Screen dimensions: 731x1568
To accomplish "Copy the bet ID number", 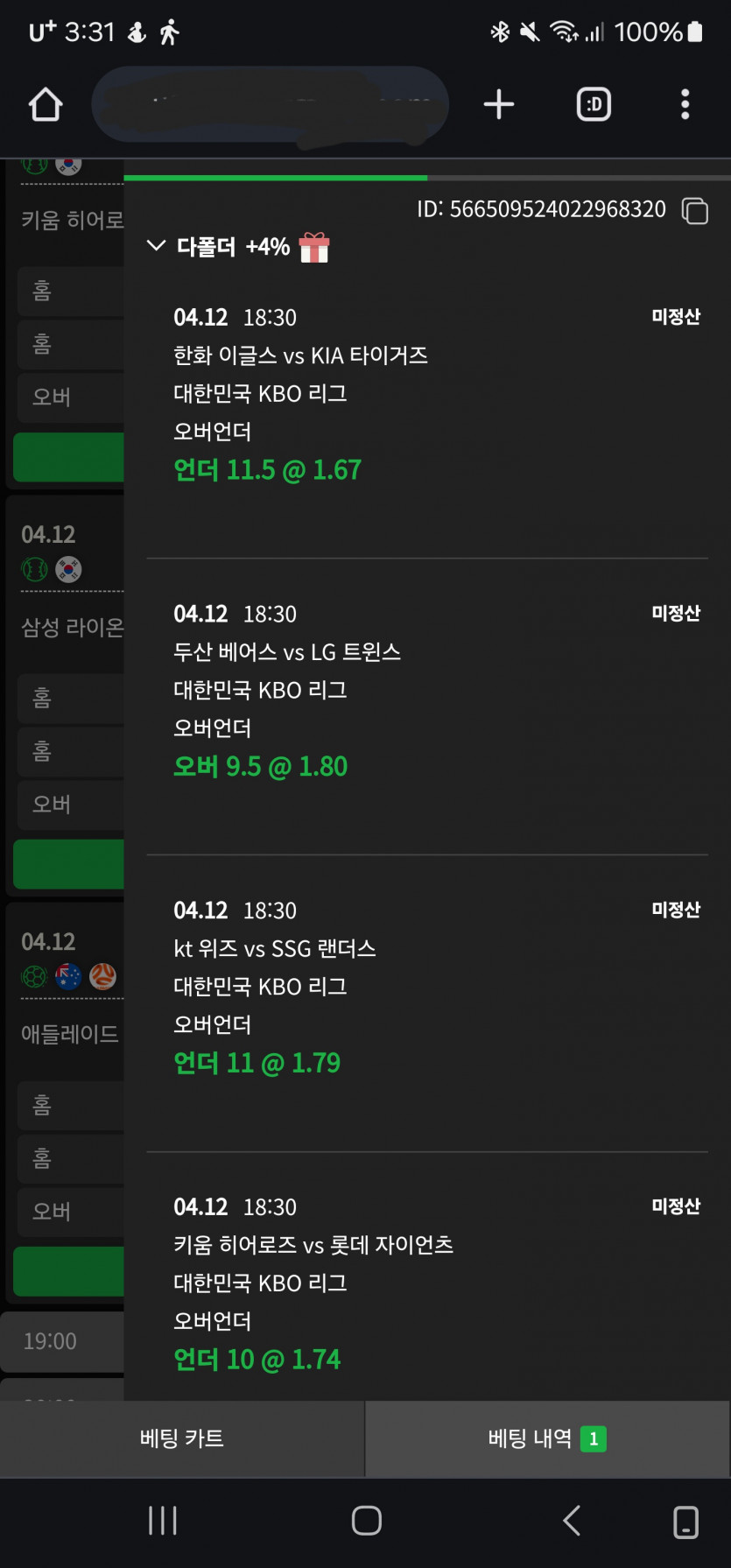I will (695, 211).
